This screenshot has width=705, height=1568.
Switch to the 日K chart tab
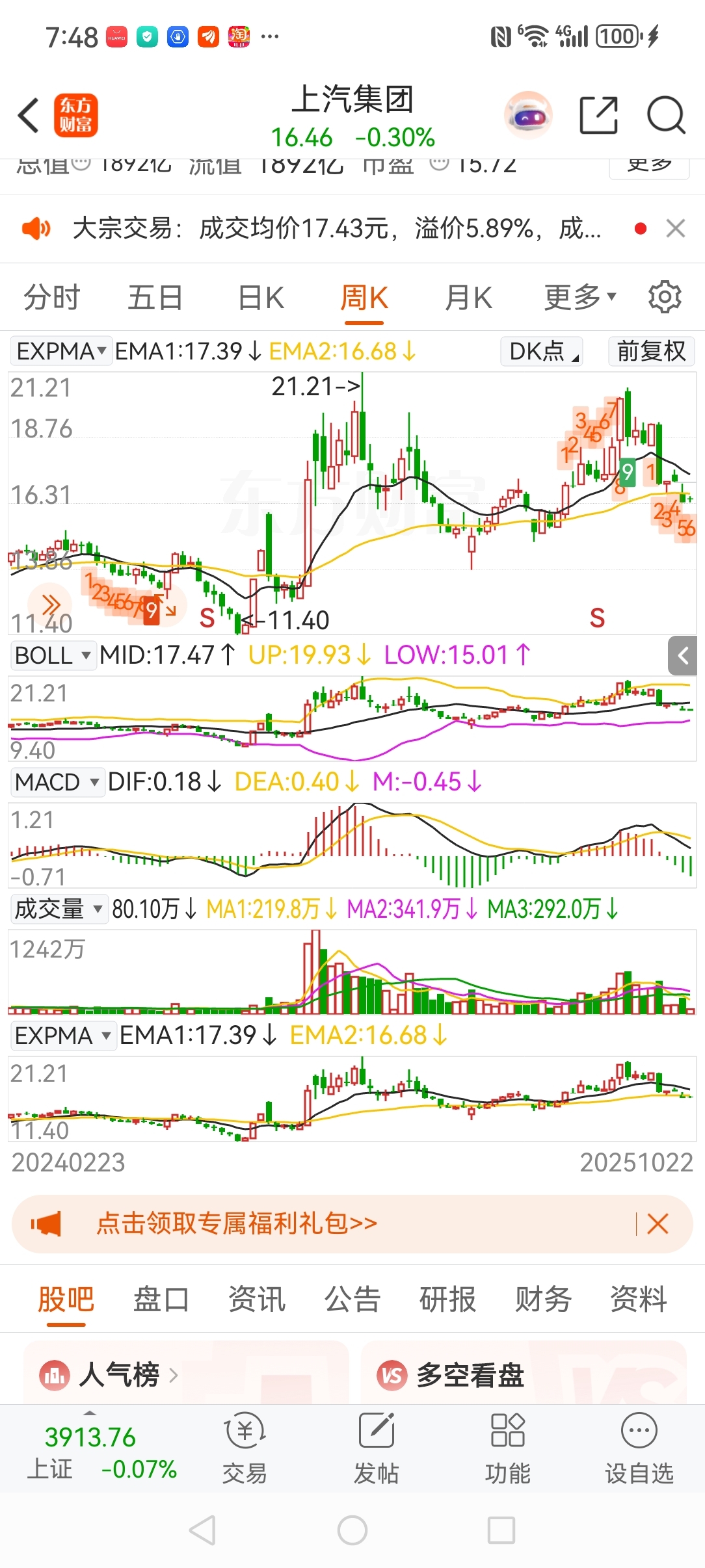coord(261,298)
